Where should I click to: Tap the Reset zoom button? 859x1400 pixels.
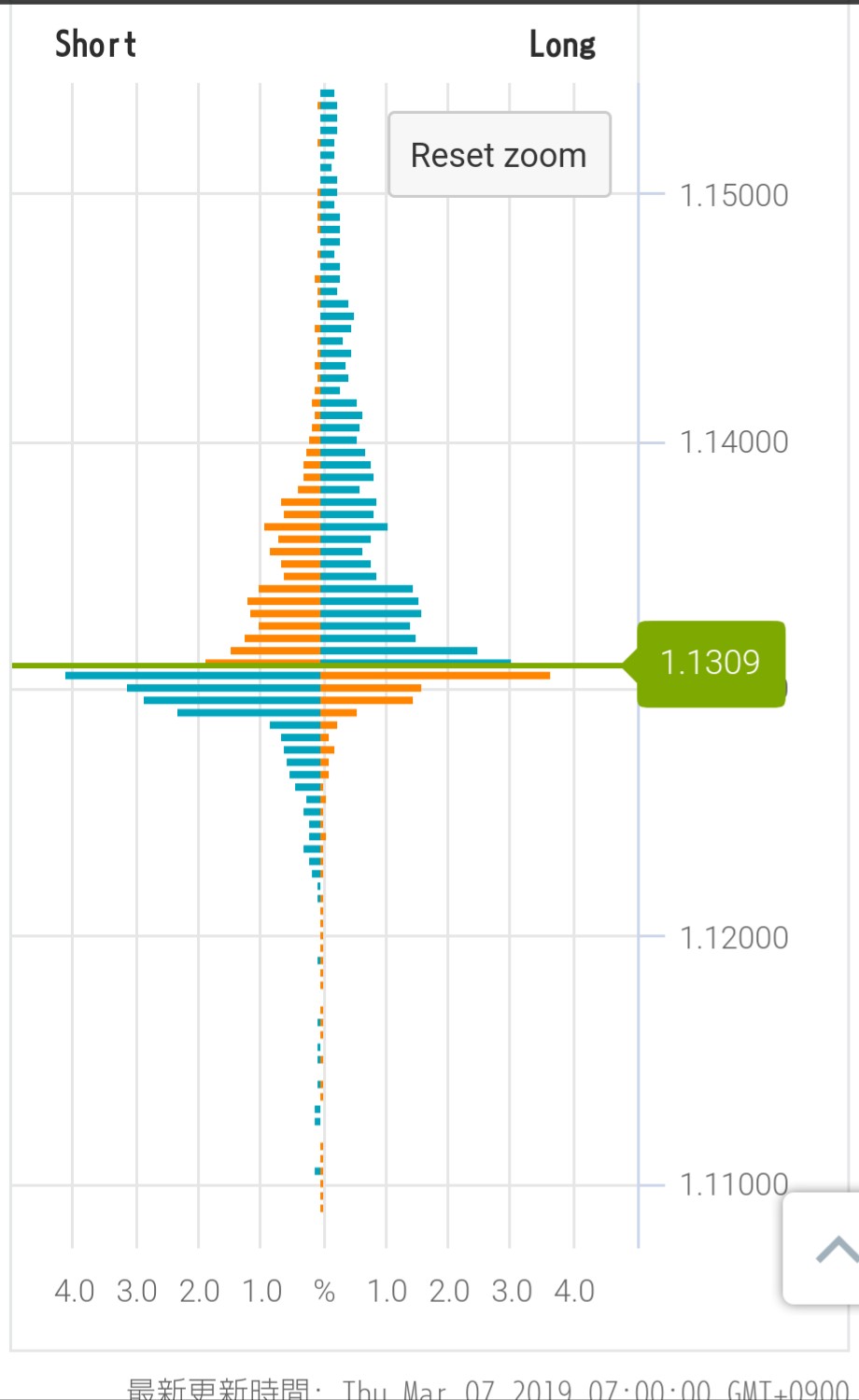500,155
